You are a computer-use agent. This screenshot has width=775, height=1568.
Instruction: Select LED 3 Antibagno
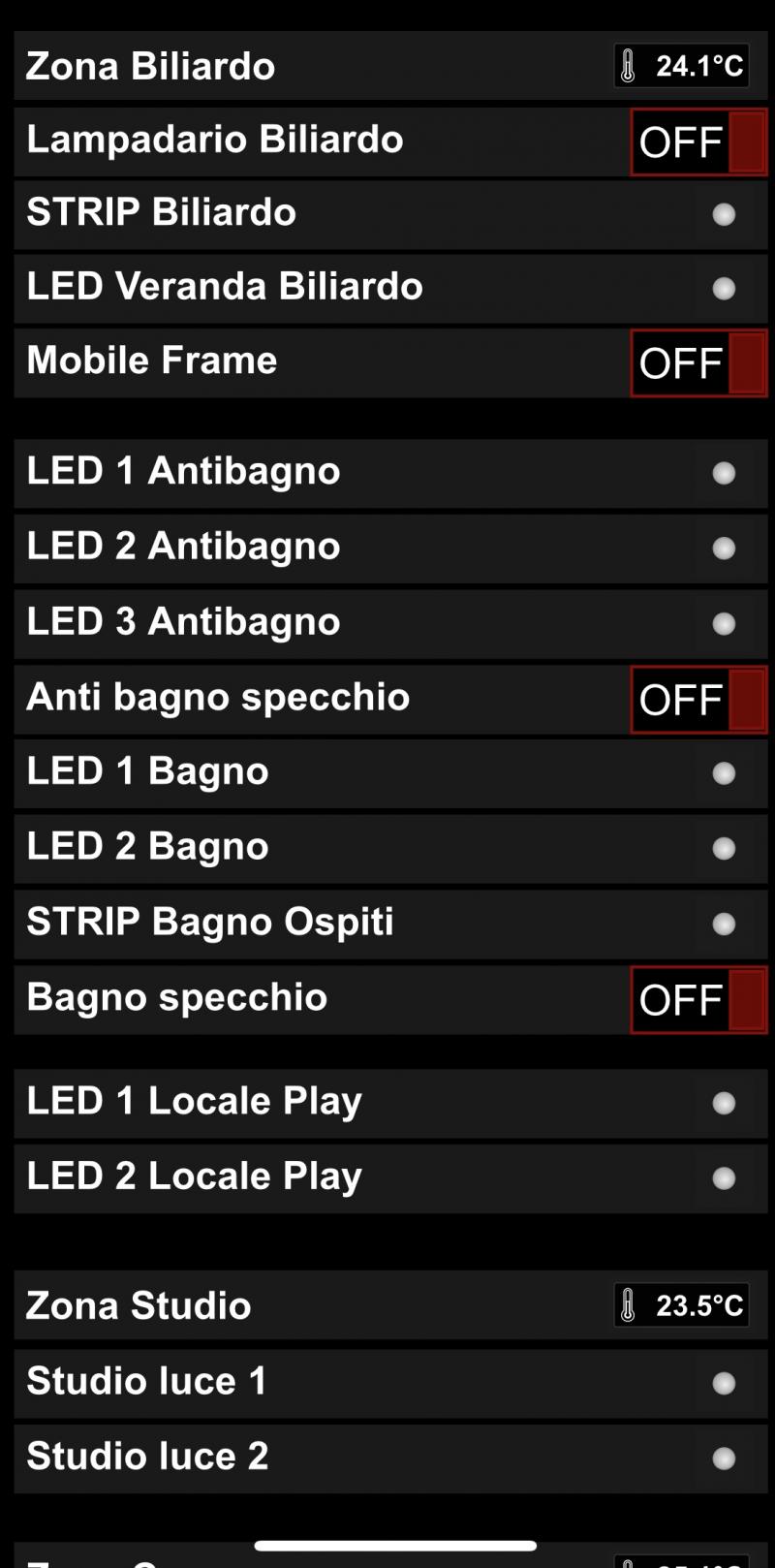coord(390,623)
